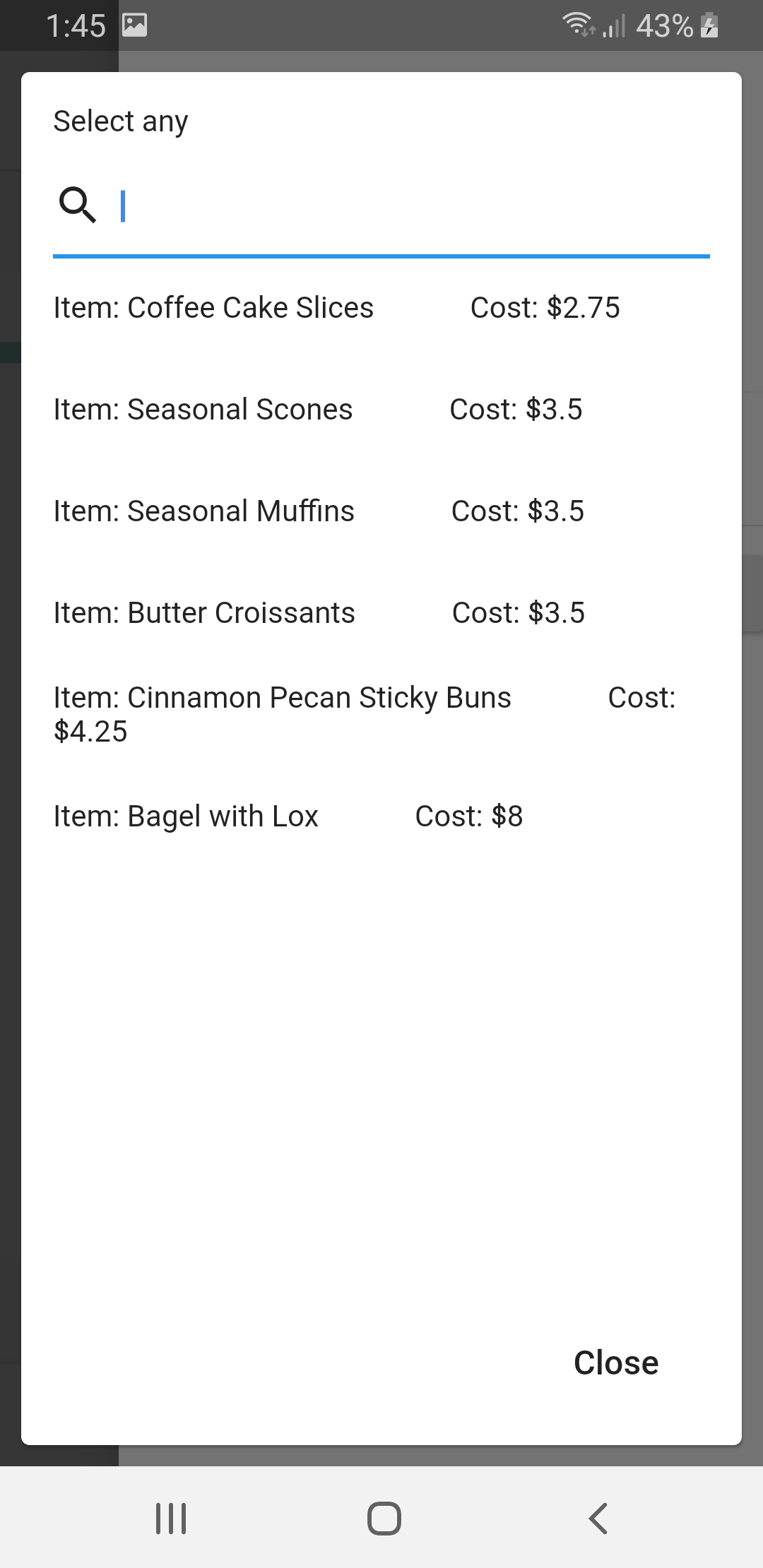
Task: Open recent apps from the navigation bar
Action: tap(171, 1518)
